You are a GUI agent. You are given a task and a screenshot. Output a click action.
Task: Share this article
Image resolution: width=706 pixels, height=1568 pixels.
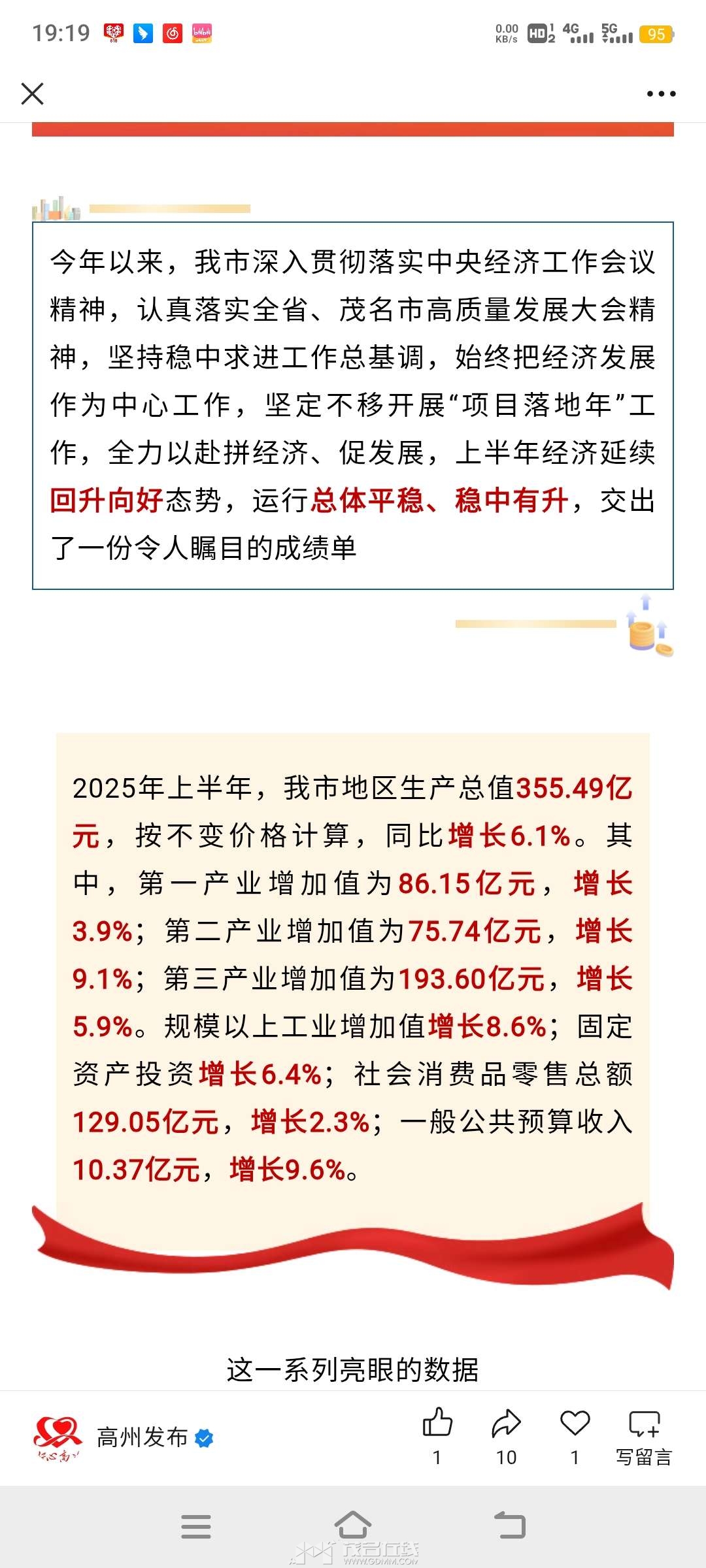click(506, 1424)
